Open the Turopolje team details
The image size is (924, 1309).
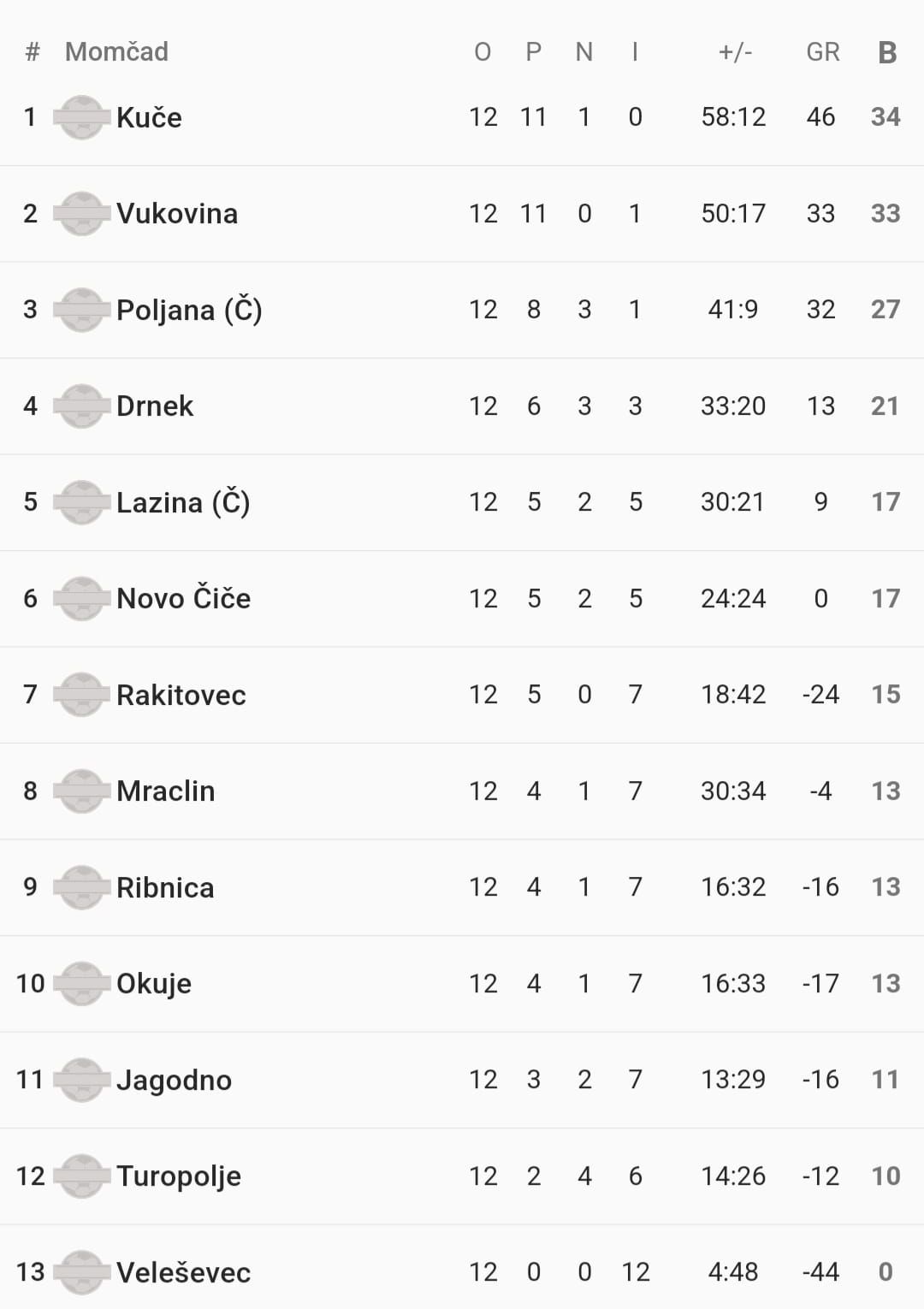click(179, 1176)
